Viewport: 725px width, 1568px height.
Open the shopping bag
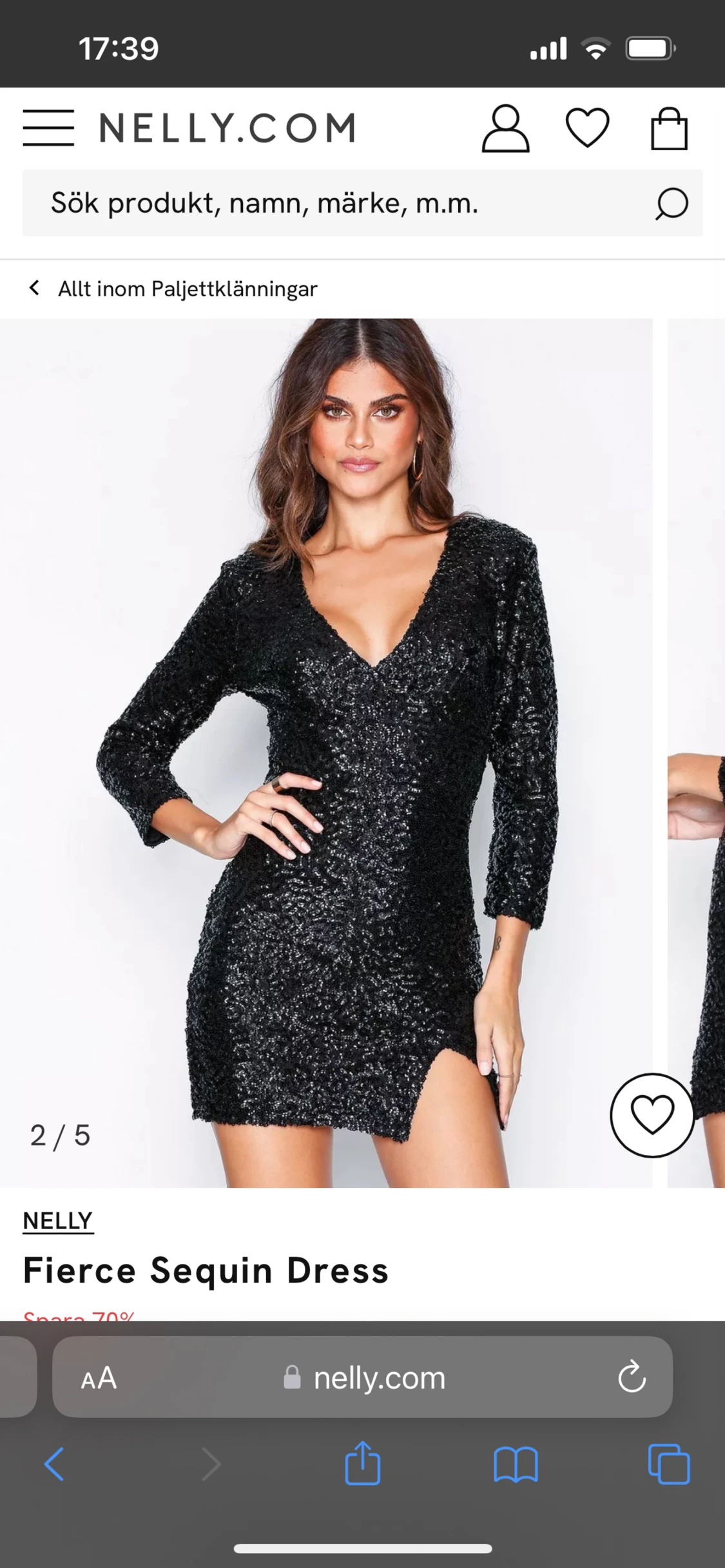tap(669, 128)
